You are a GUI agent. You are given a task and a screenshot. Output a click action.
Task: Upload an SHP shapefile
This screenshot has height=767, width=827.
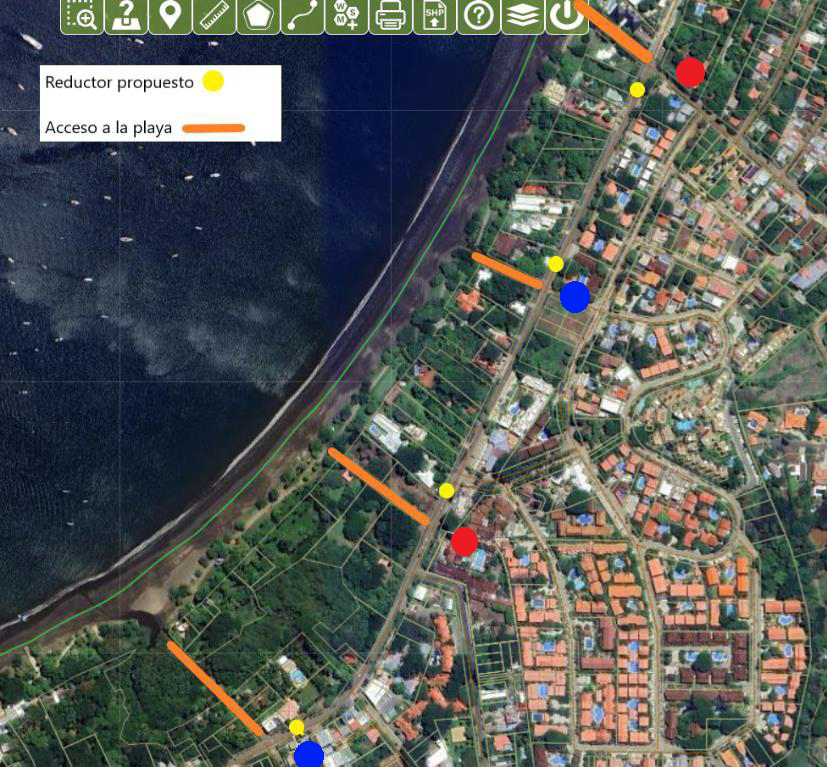point(434,15)
